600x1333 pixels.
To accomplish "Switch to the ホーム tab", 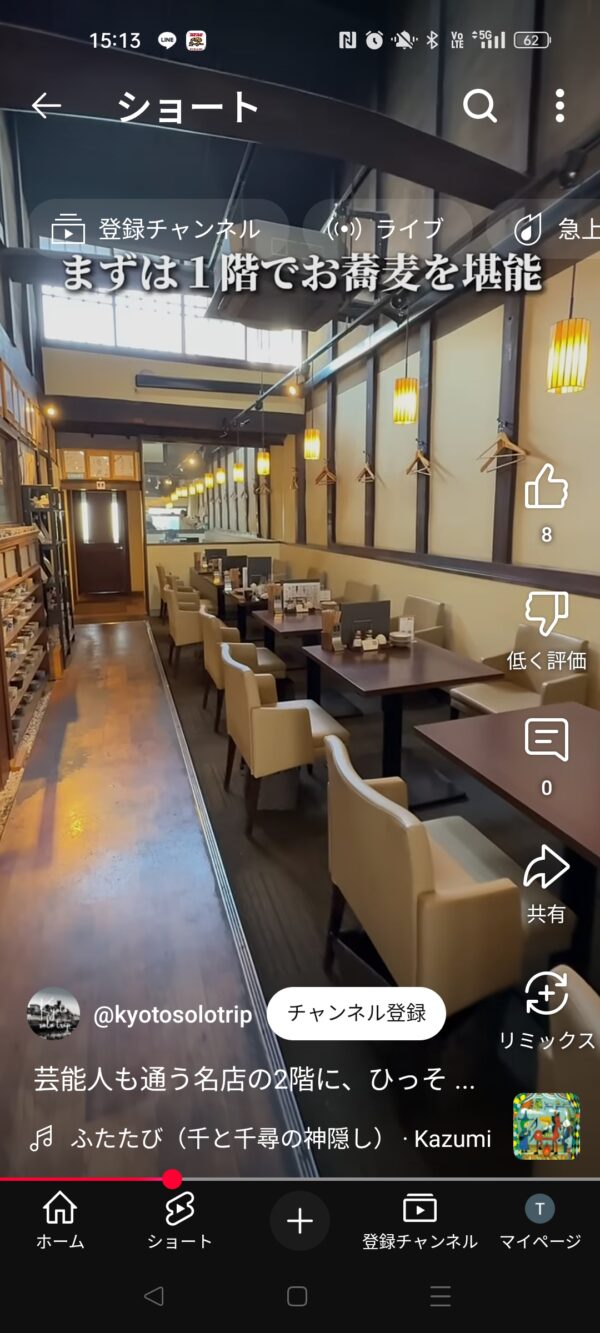I will pyautogui.click(x=60, y=1221).
